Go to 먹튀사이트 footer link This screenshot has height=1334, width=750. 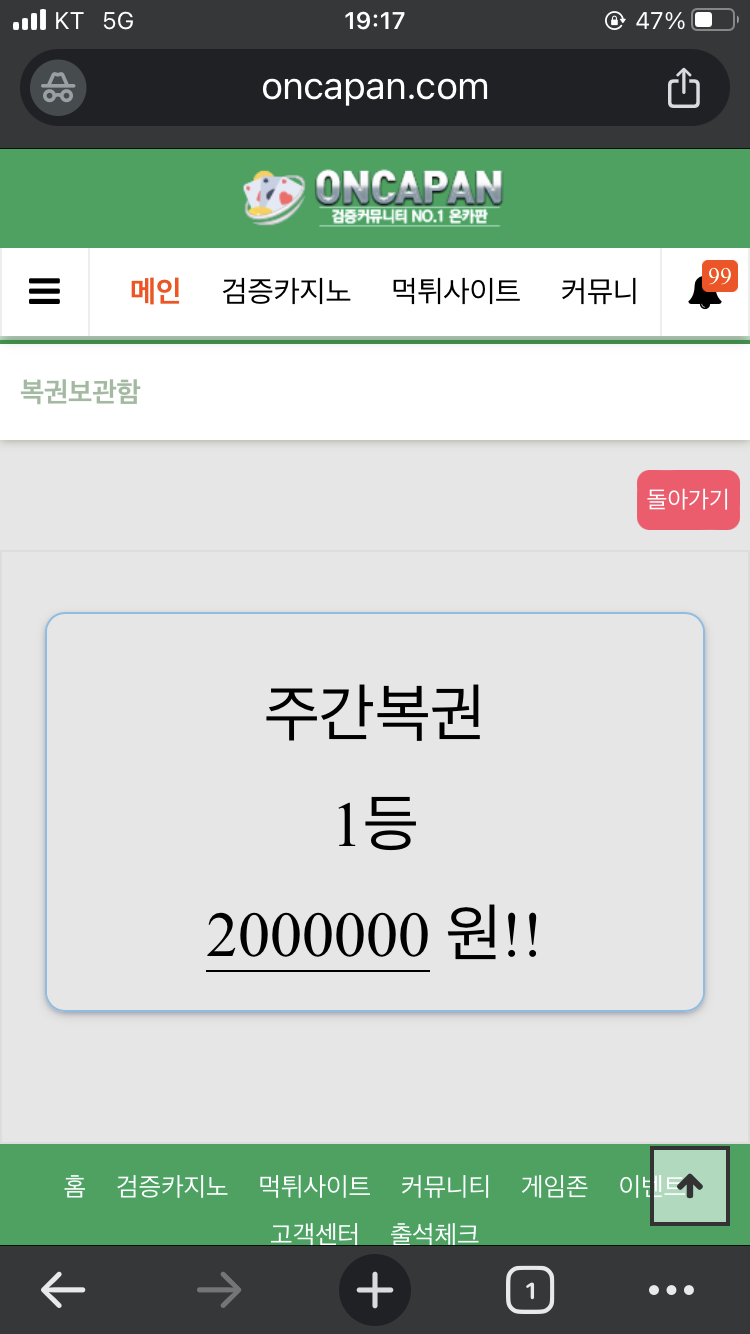(x=314, y=1187)
